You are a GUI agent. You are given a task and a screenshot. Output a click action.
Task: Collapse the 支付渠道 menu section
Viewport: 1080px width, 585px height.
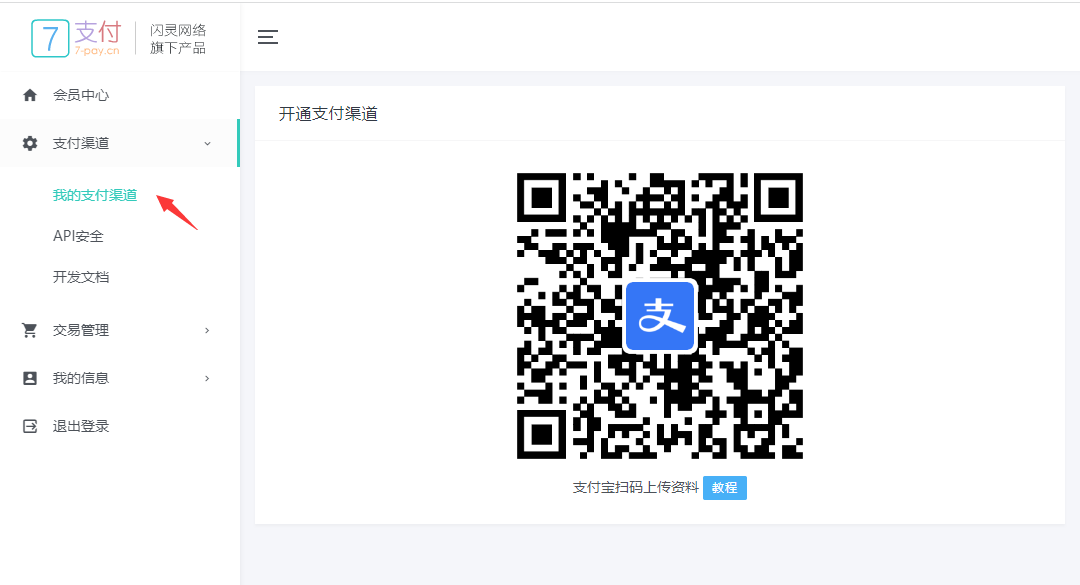[118, 143]
